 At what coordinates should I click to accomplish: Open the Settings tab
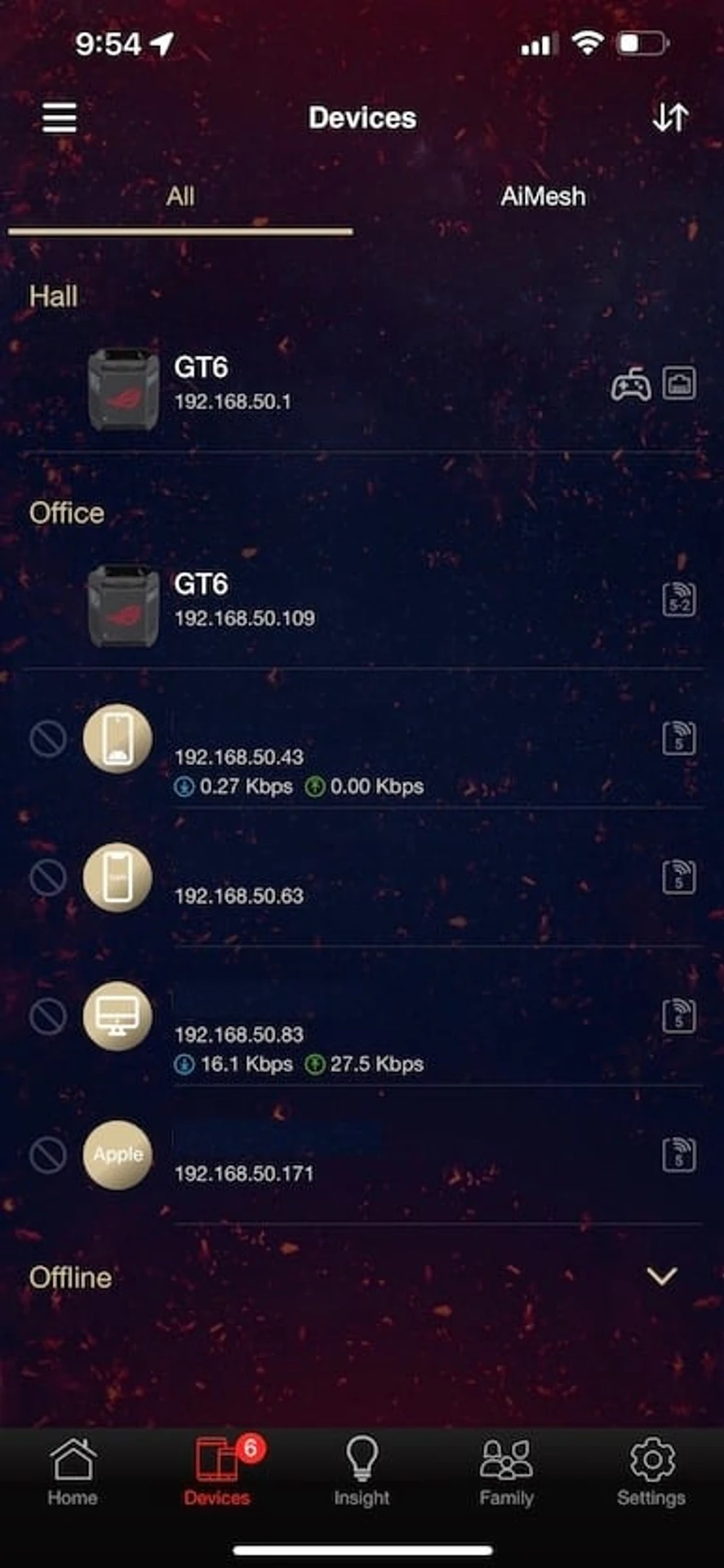click(651, 1472)
